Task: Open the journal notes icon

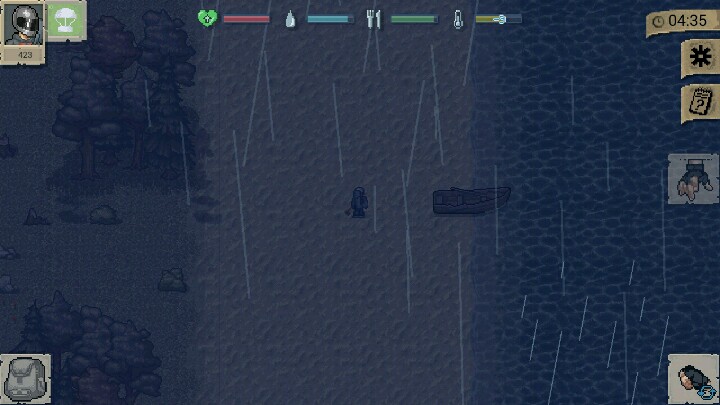Action: (699, 103)
